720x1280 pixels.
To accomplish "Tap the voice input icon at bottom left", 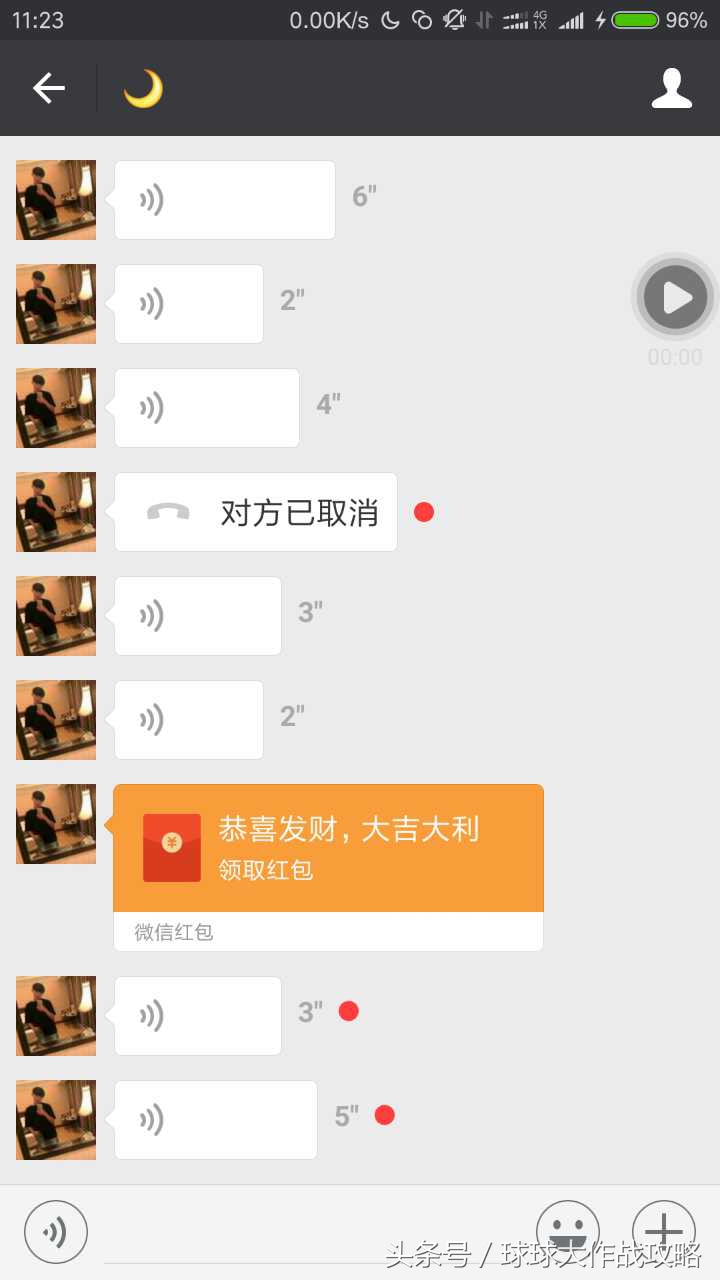I will pos(55,1231).
